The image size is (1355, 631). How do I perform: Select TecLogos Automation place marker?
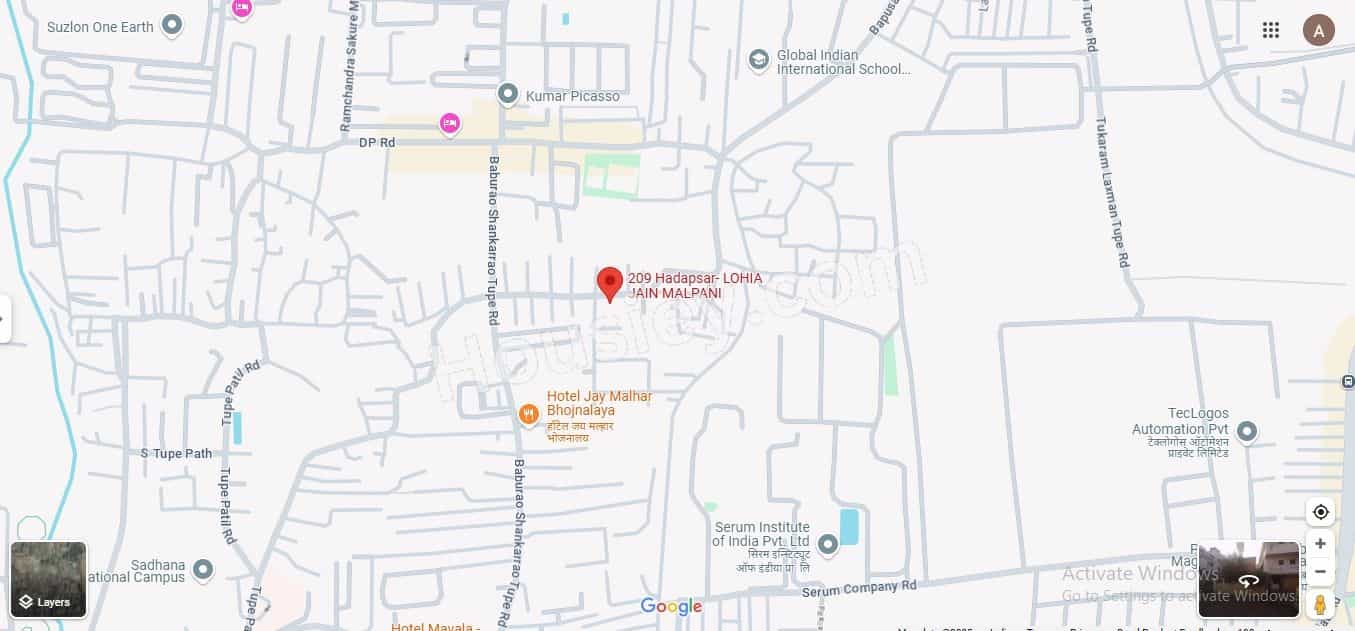(1246, 431)
